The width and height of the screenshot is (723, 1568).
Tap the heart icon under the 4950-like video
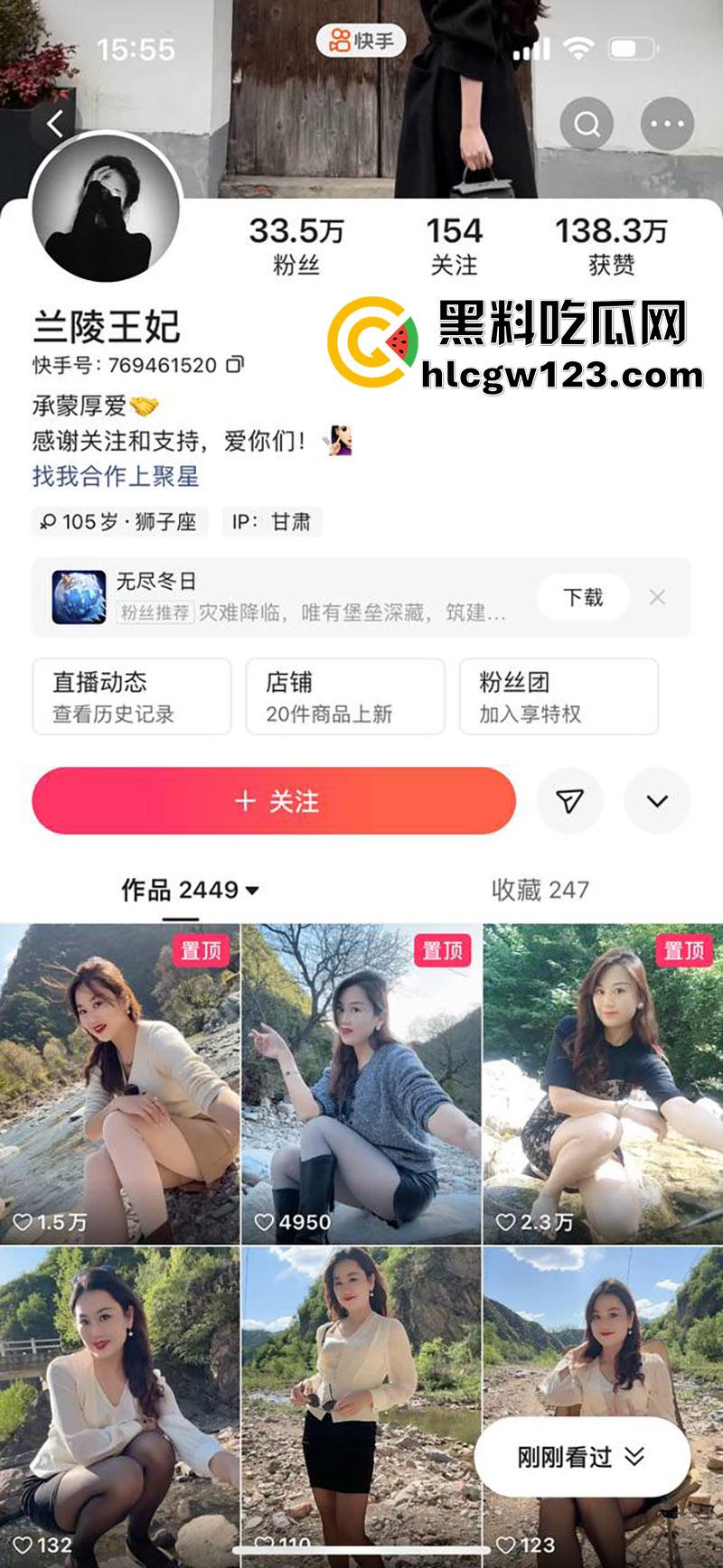tap(264, 1221)
